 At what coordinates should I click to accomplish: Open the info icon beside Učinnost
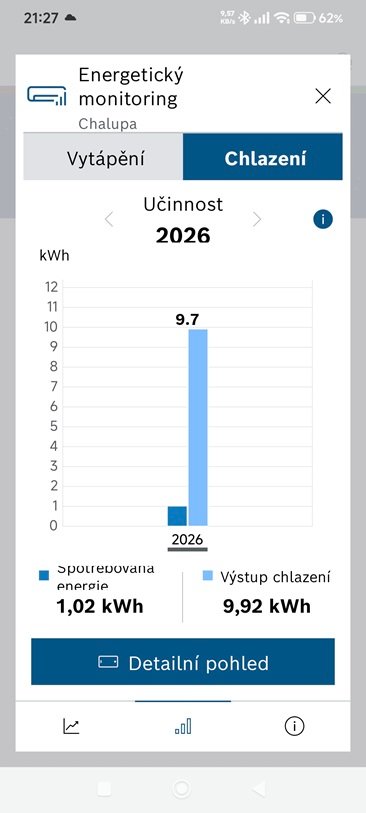point(323,220)
